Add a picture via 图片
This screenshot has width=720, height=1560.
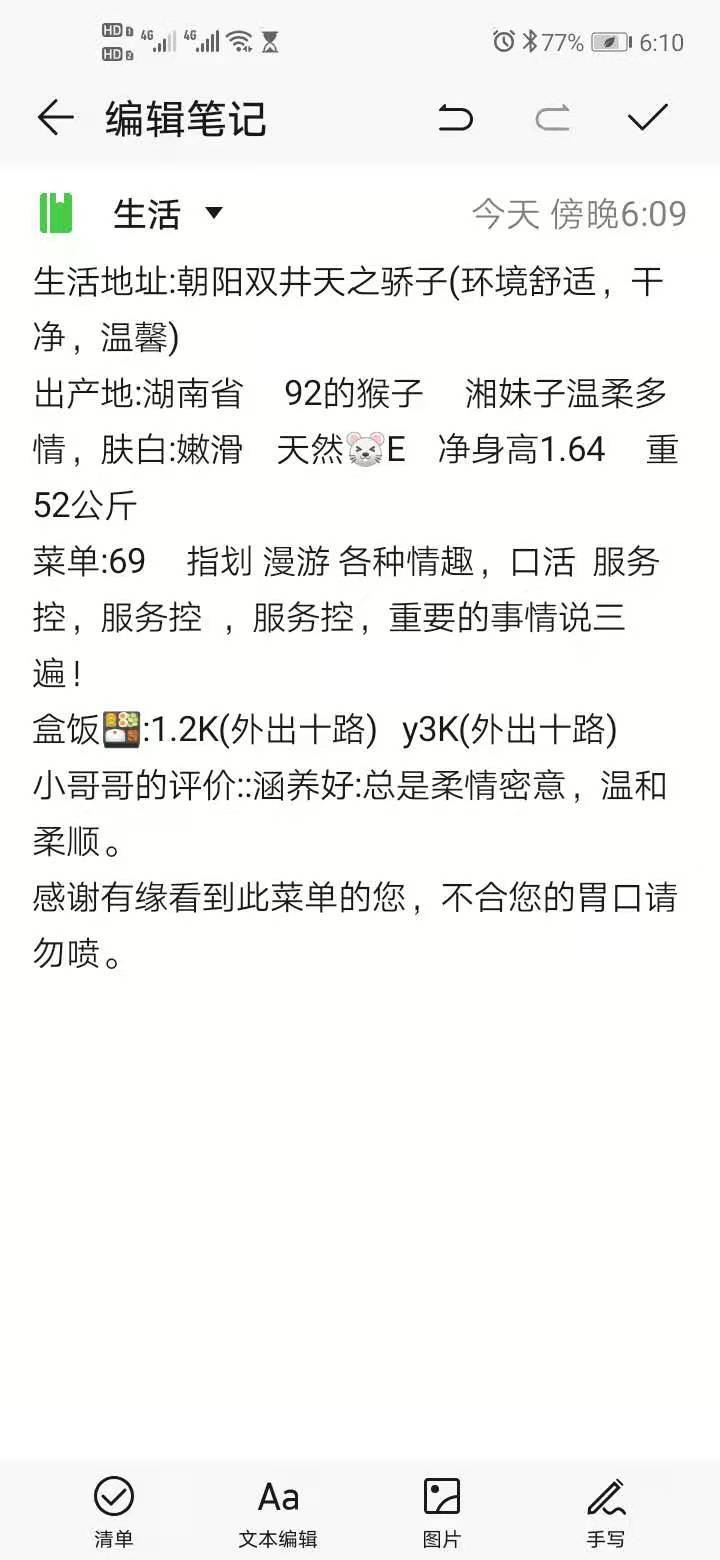tap(442, 1511)
